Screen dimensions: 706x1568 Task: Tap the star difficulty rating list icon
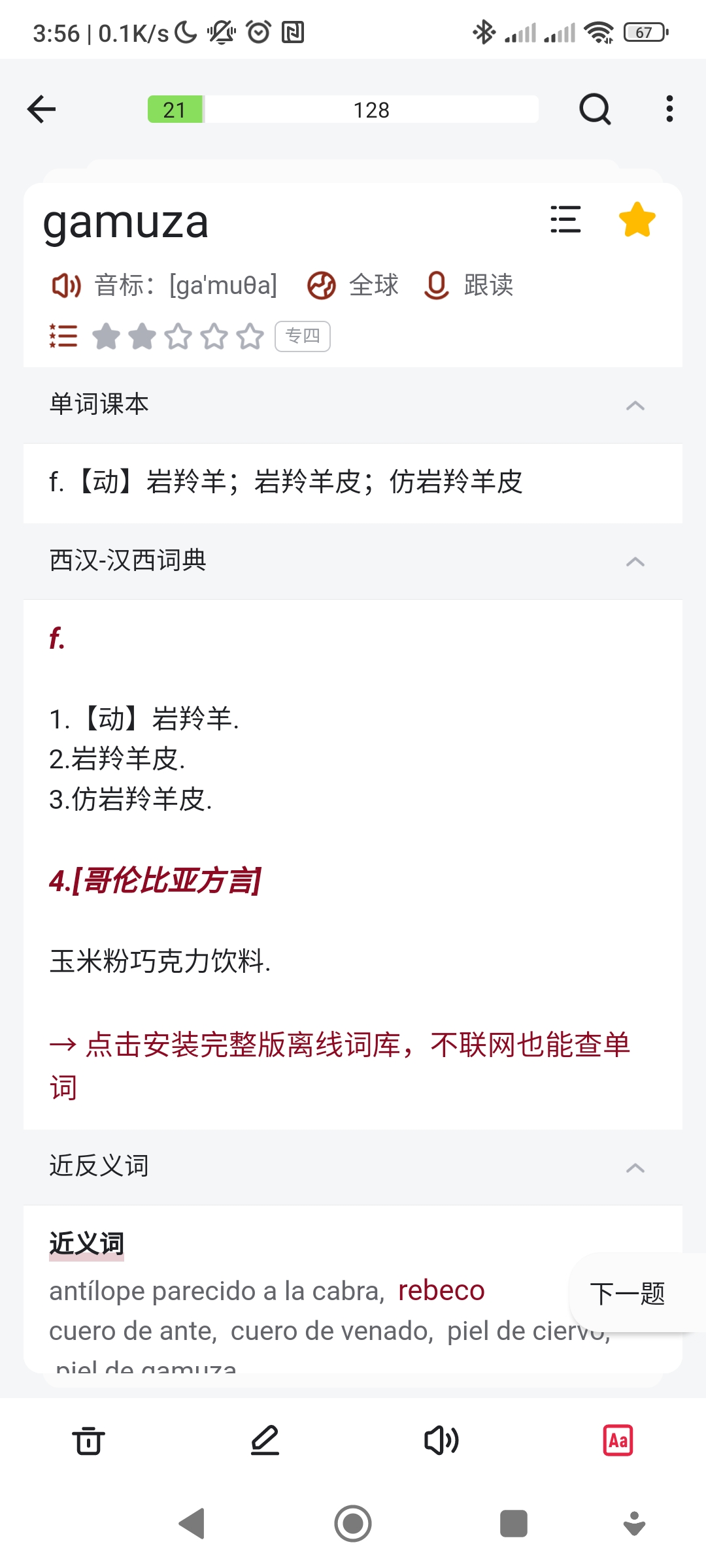click(63, 336)
